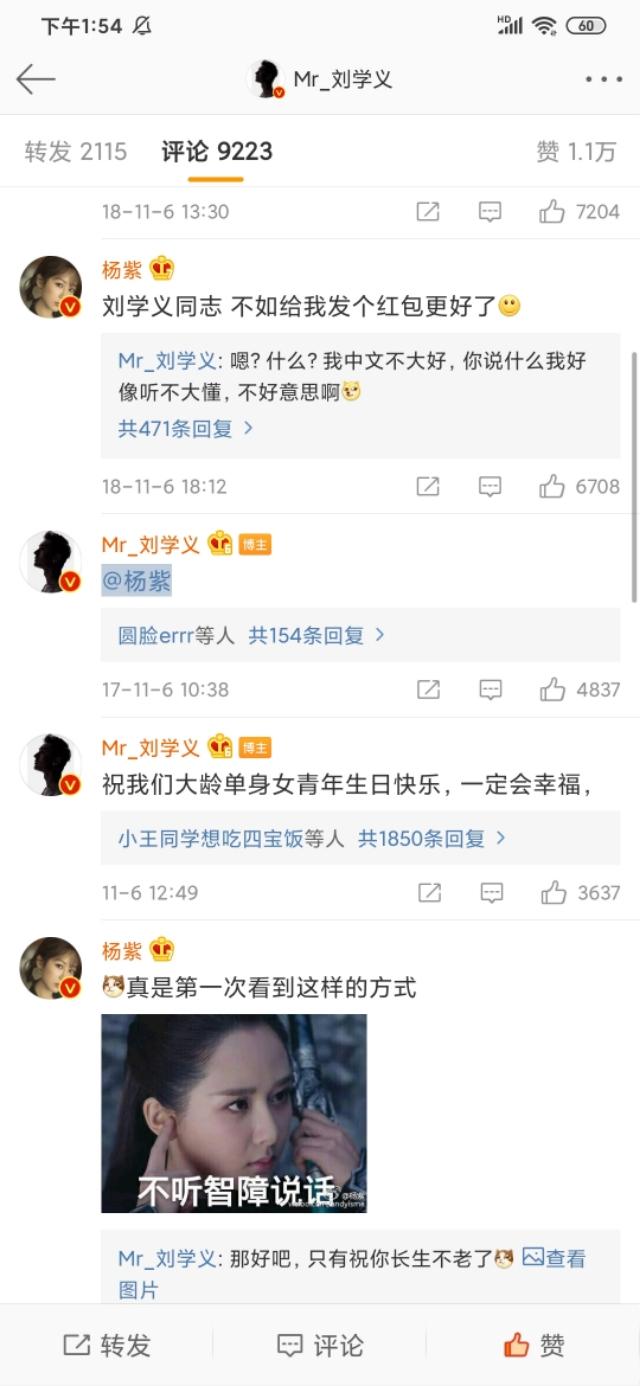
Task: Repost the comment posted 17-11-6 10:38
Action: click(x=428, y=690)
